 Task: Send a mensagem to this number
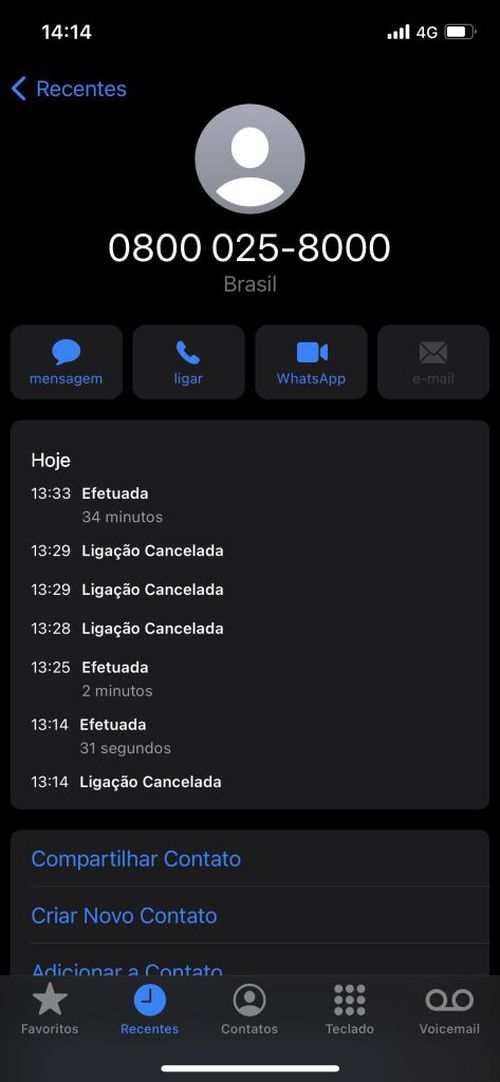pyautogui.click(x=66, y=362)
